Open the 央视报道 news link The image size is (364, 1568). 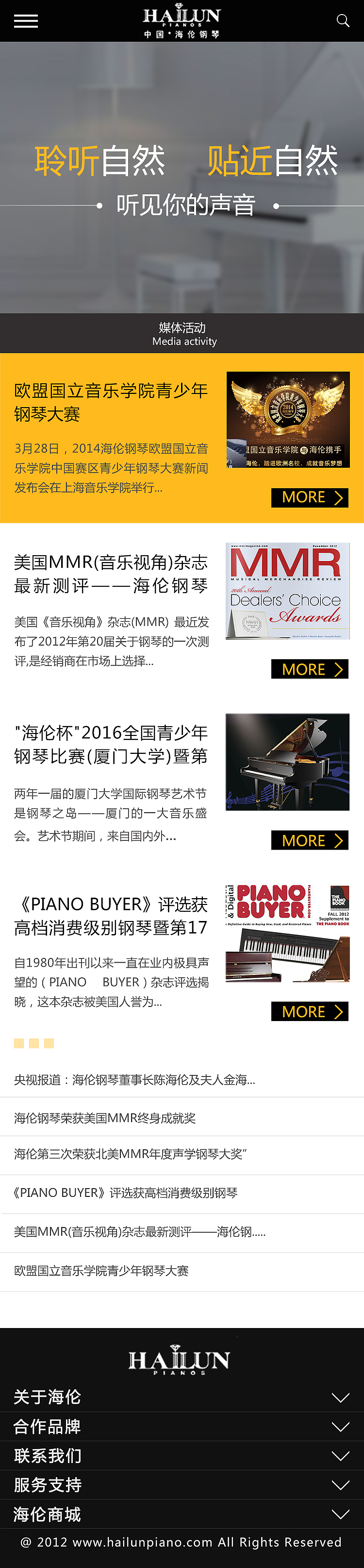pyautogui.click(x=134, y=1080)
